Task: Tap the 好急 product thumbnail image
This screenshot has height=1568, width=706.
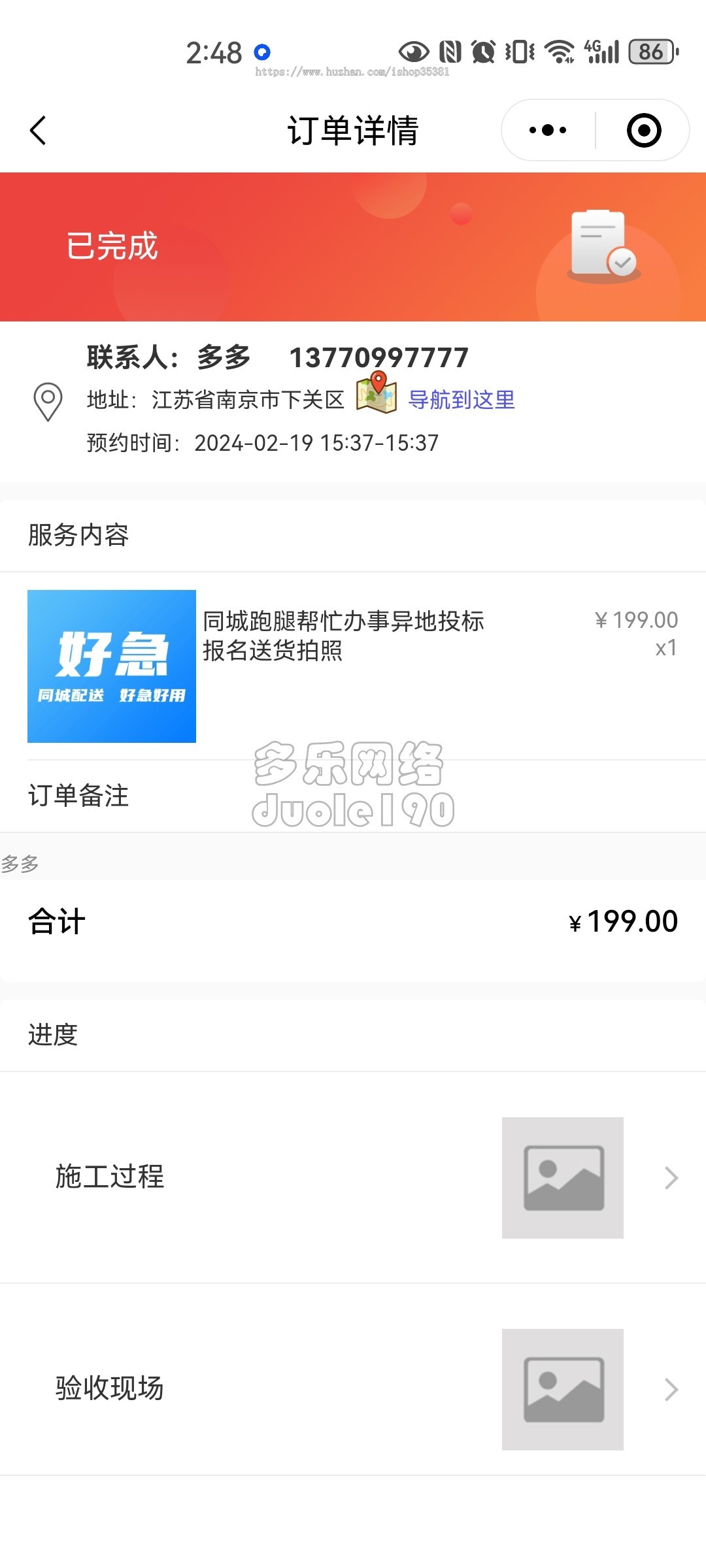Action: point(112,667)
